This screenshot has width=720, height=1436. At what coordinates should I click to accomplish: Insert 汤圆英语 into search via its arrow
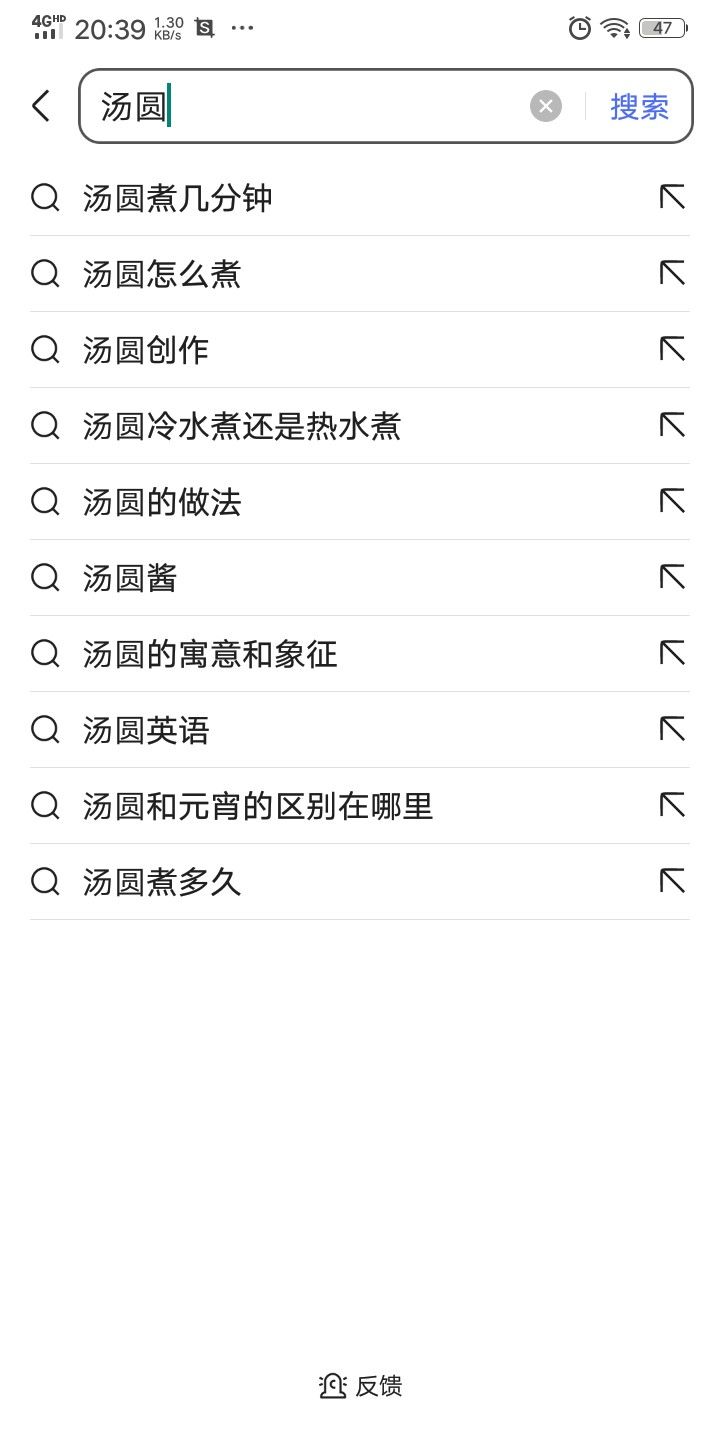point(672,730)
